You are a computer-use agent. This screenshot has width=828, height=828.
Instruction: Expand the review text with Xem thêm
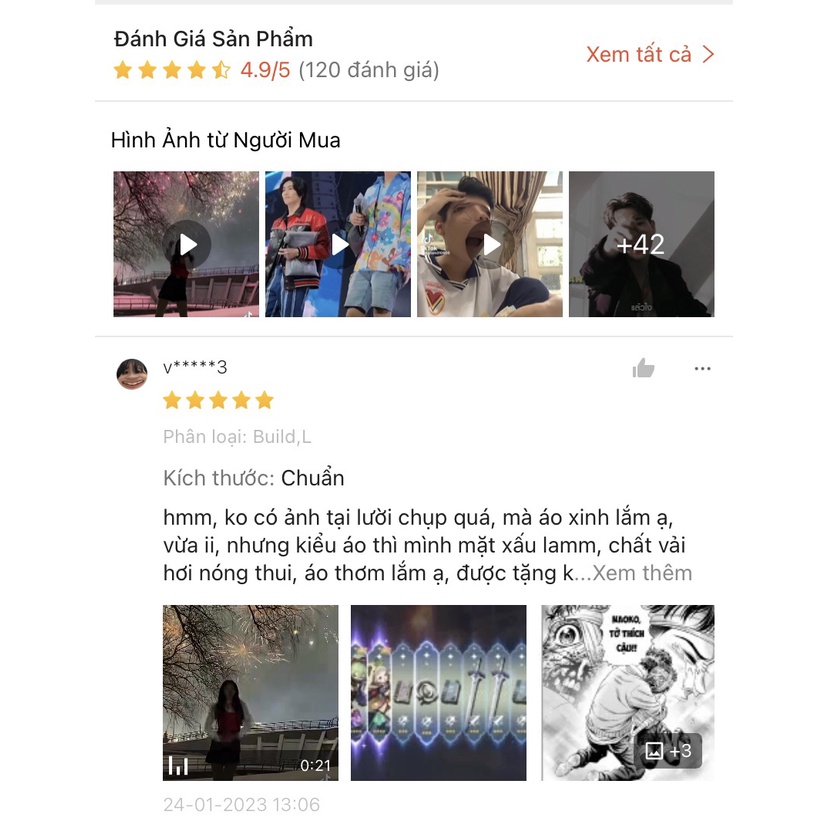point(642,573)
